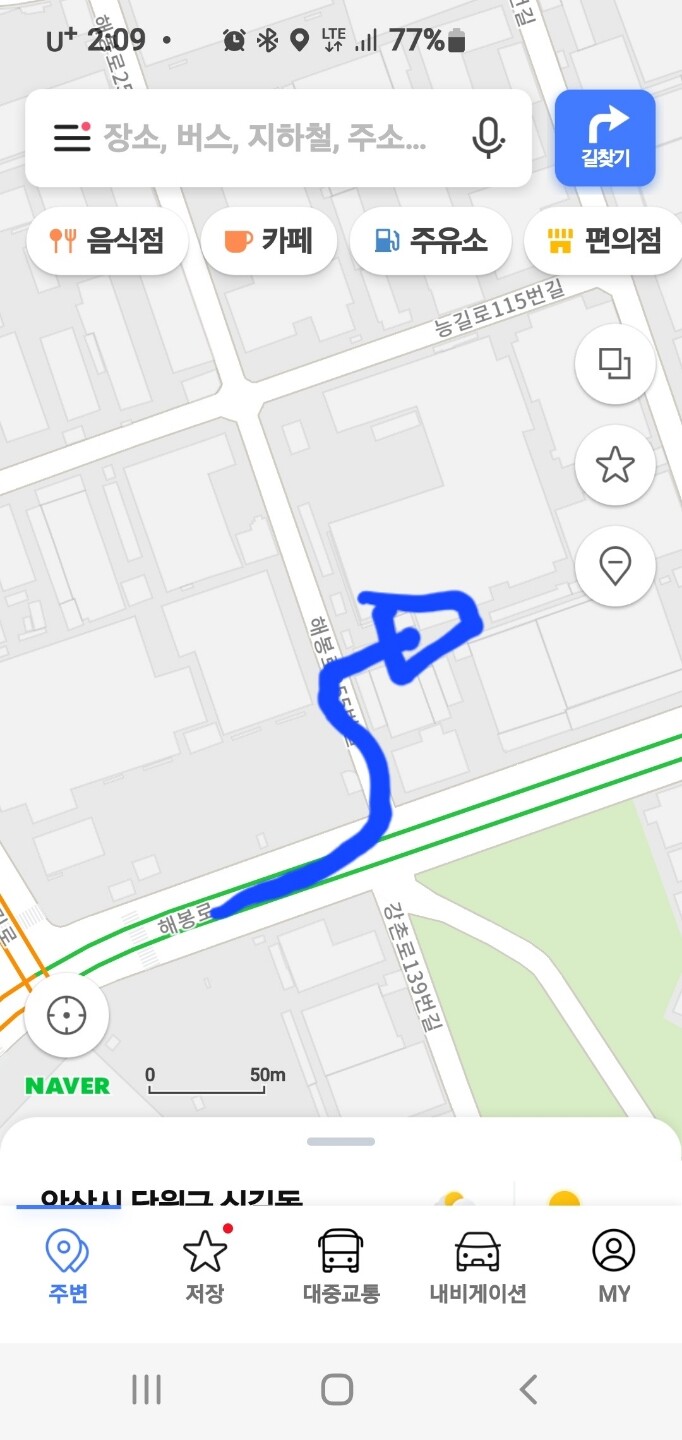Viewport: 682px width, 1440px height.
Task: Open the hamburger menu in search bar
Action: coord(72,138)
